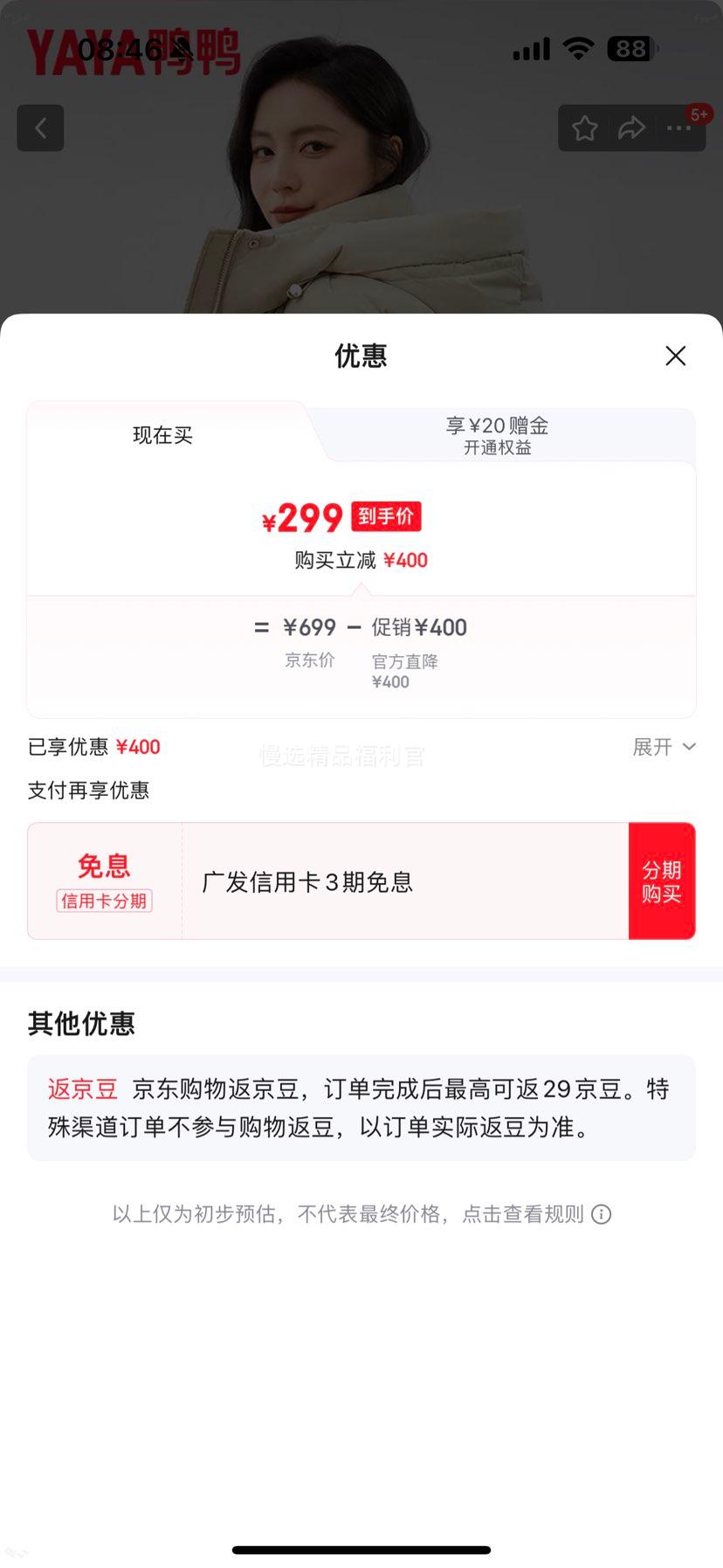Select the 现在买 tab
Viewport: 723px width, 1568px height.
(162, 435)
